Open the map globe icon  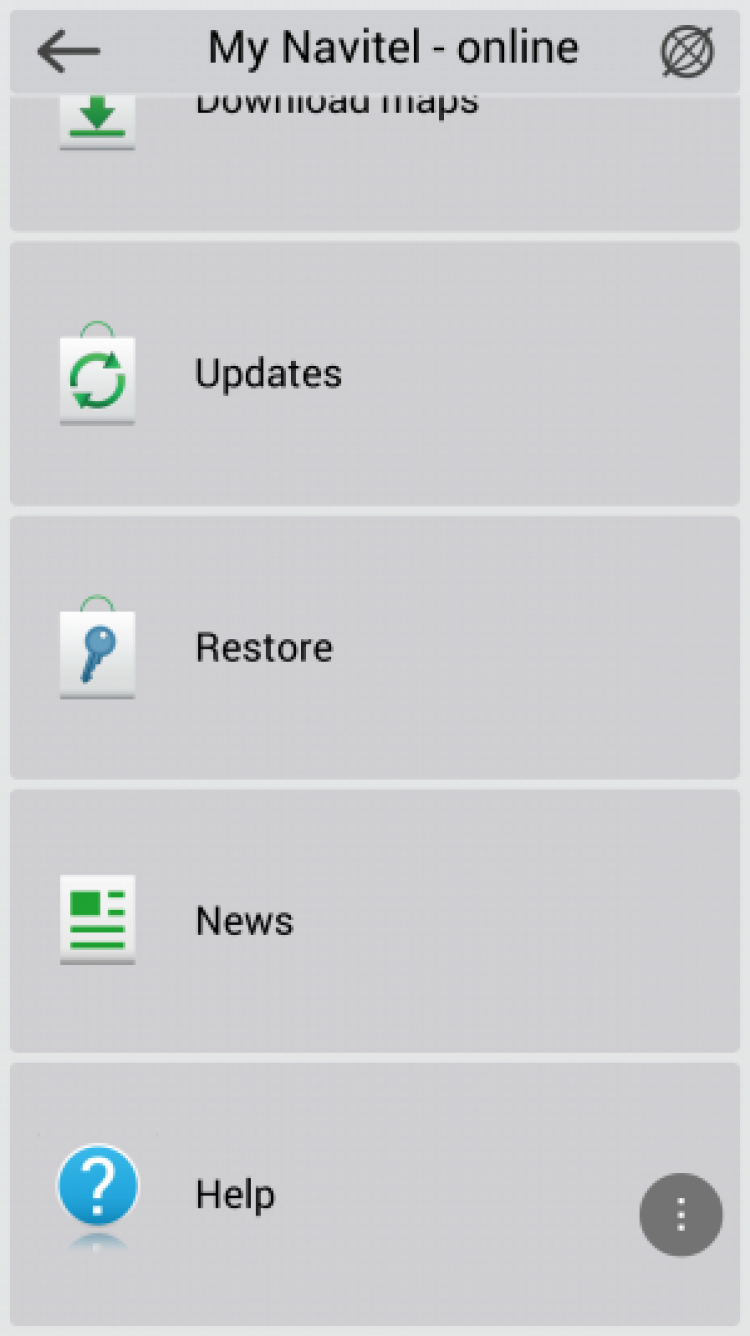click(x=688, y=52)
